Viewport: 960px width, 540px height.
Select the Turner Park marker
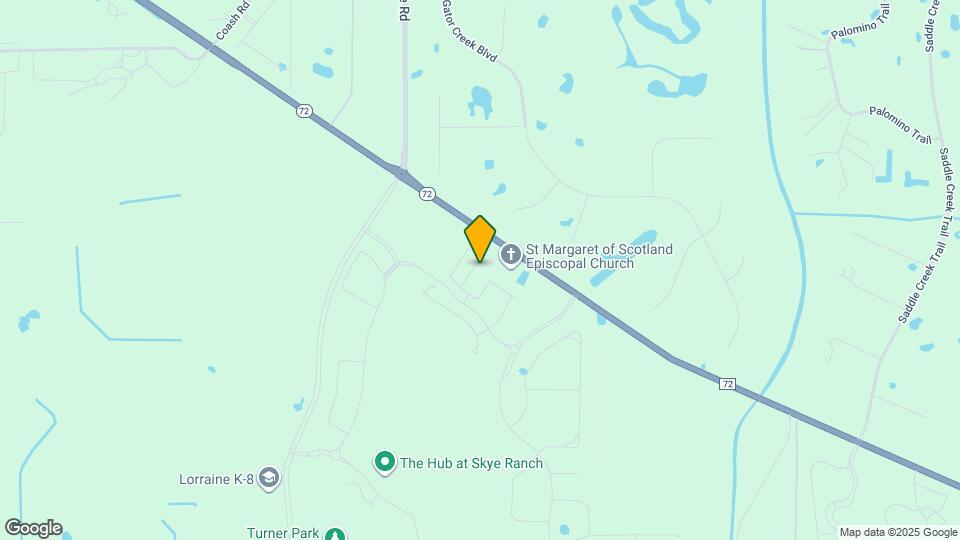point(337,533)
